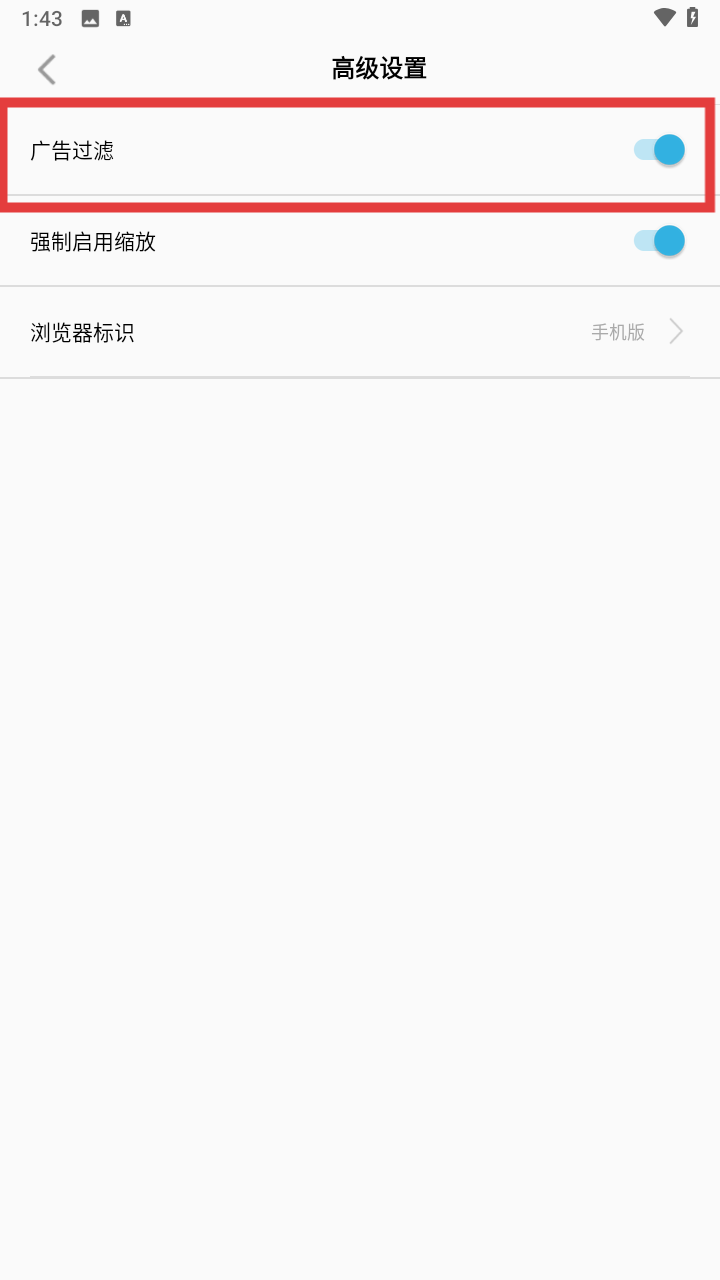Select the back chevron at top left

click(45, 69)
